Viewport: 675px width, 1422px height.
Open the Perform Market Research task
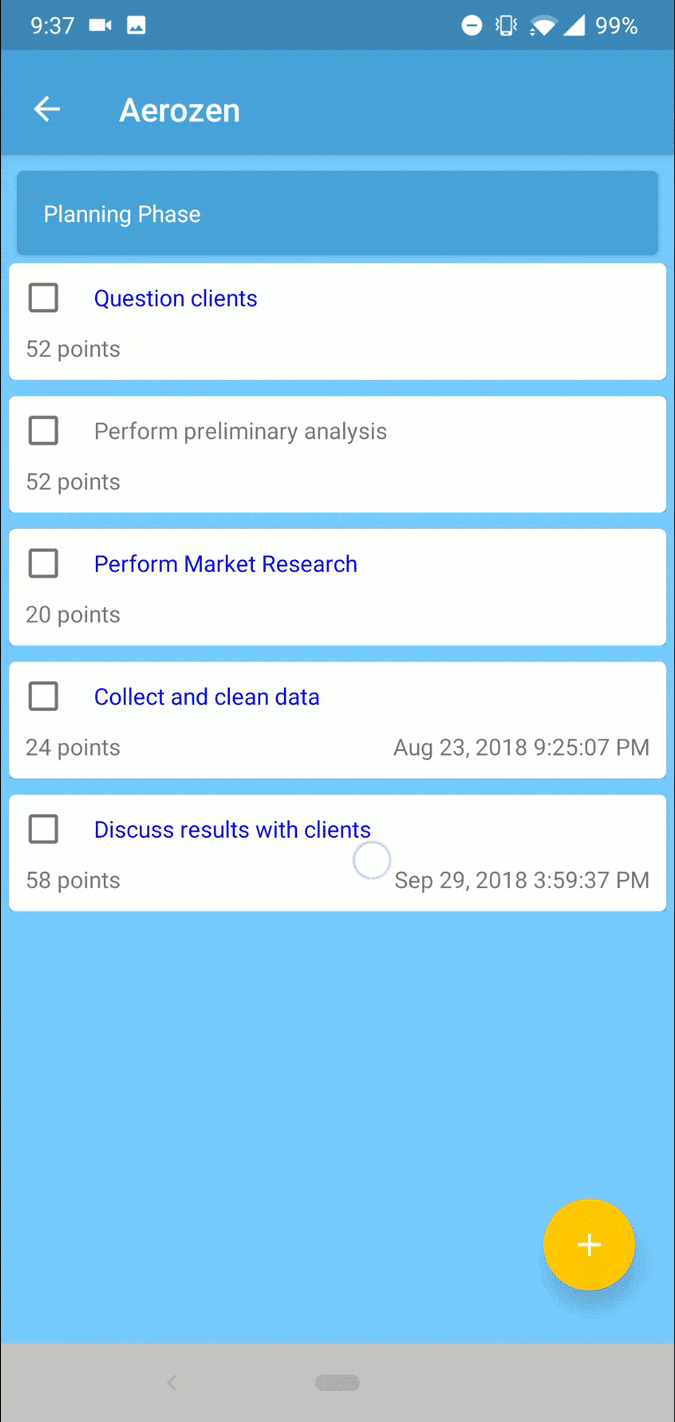(x=225, y=564)
